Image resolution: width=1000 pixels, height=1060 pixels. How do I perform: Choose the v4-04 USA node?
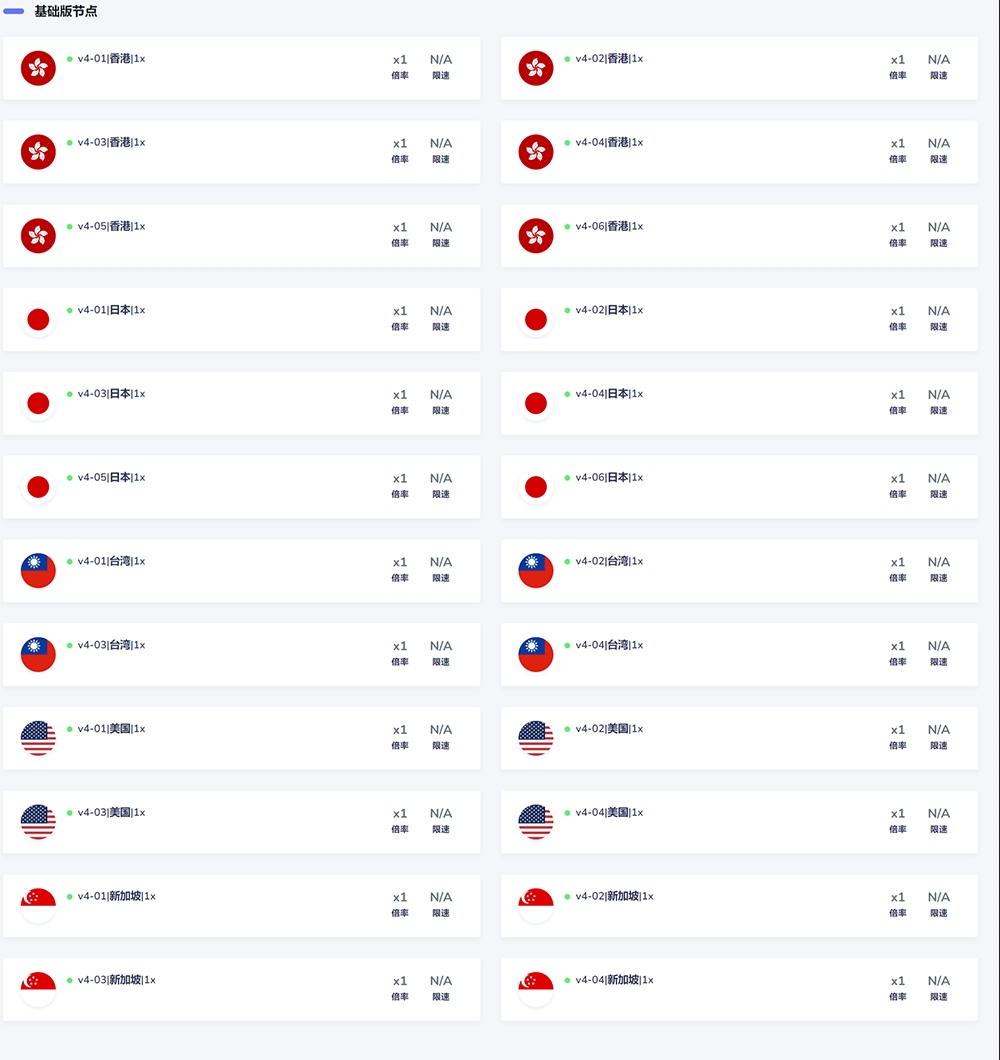[x=739, y=822]
